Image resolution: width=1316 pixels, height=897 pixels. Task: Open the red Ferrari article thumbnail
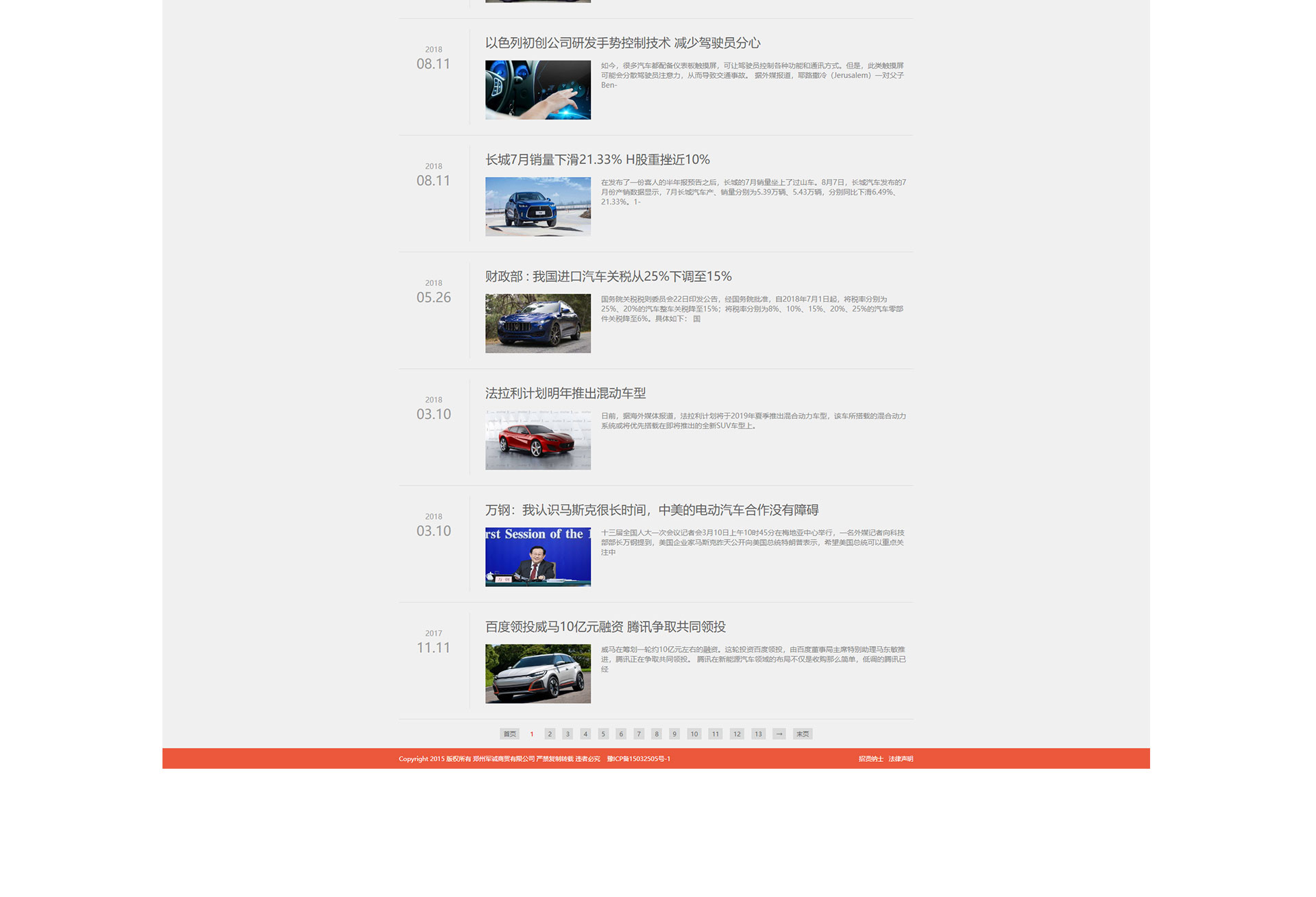pos(537,440)
